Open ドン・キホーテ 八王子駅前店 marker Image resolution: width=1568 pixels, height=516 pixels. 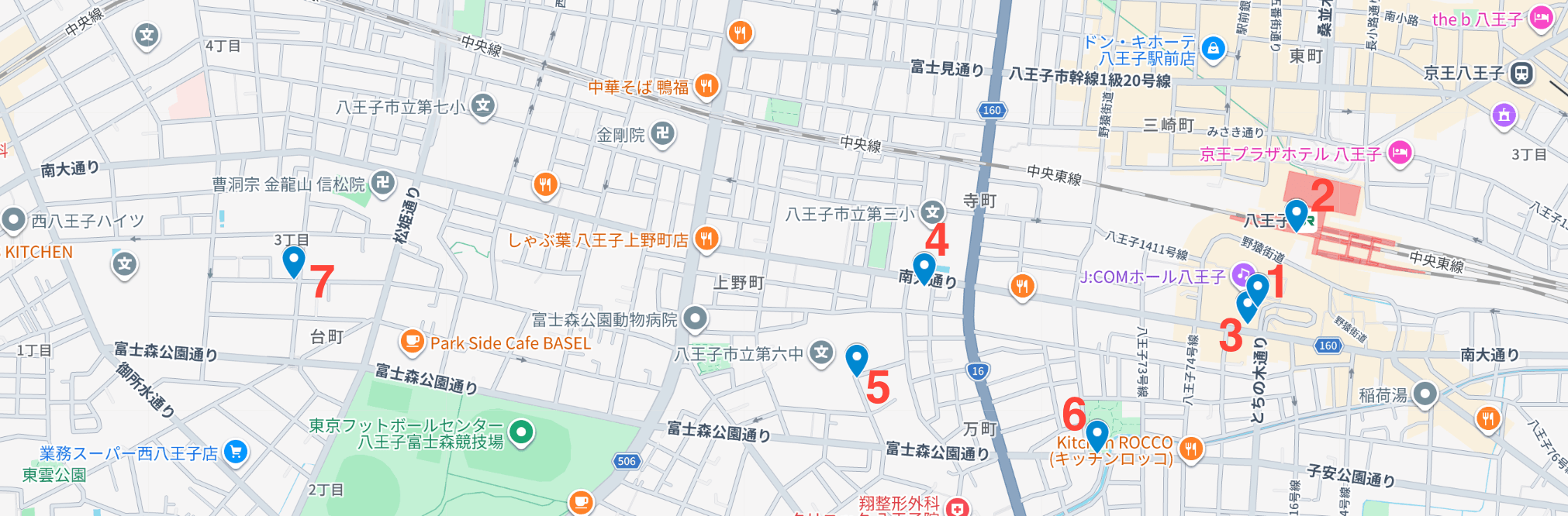[x=1213, y=49]
